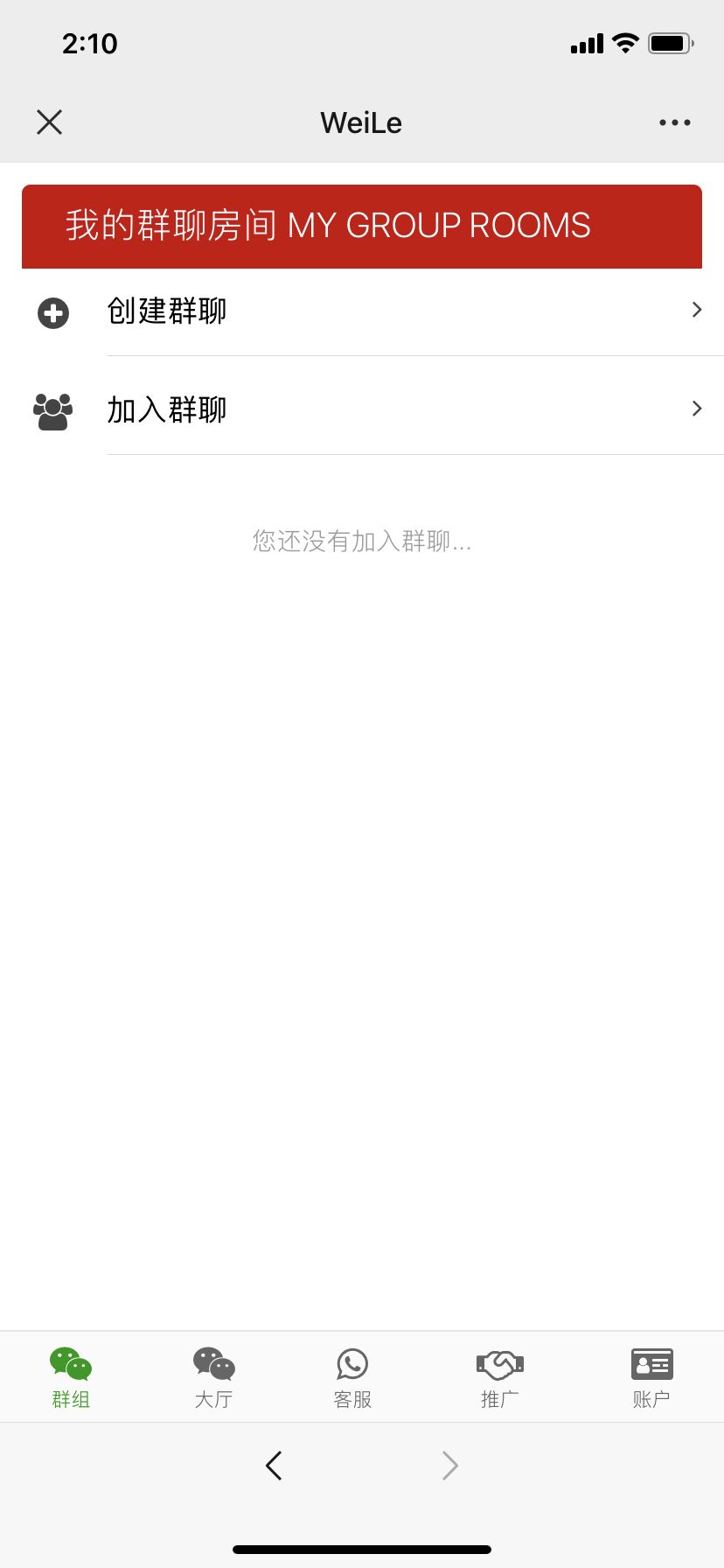Go back to the previous web page

[274, 1465]
